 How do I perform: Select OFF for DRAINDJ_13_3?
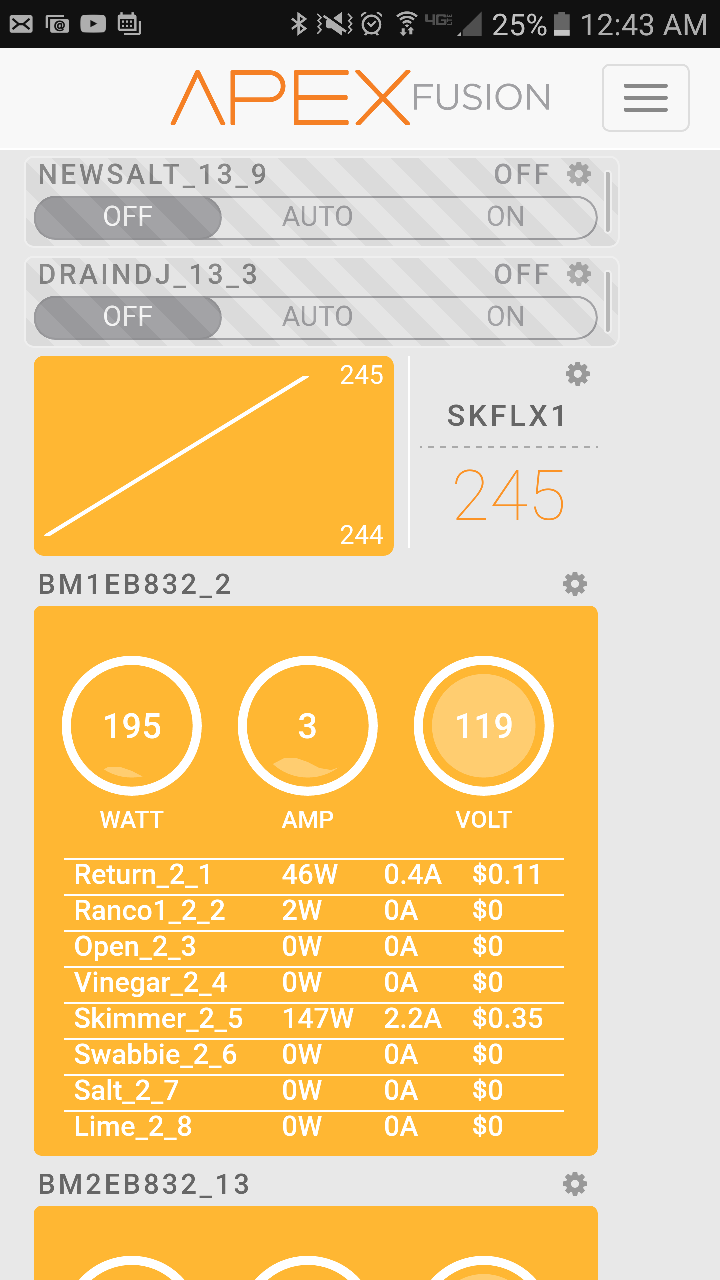point(128,317)
